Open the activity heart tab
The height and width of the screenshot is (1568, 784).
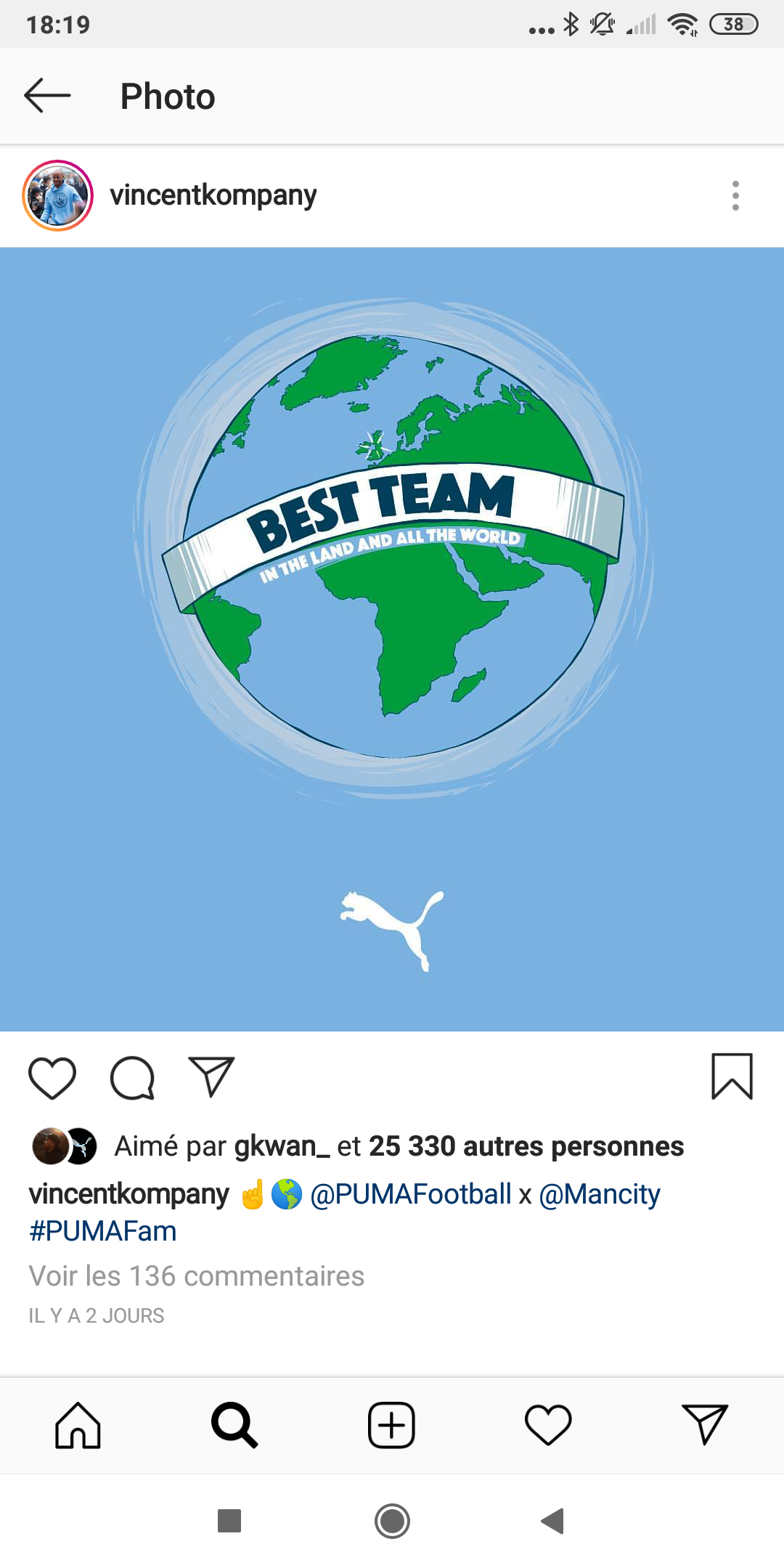(548, 1425)
